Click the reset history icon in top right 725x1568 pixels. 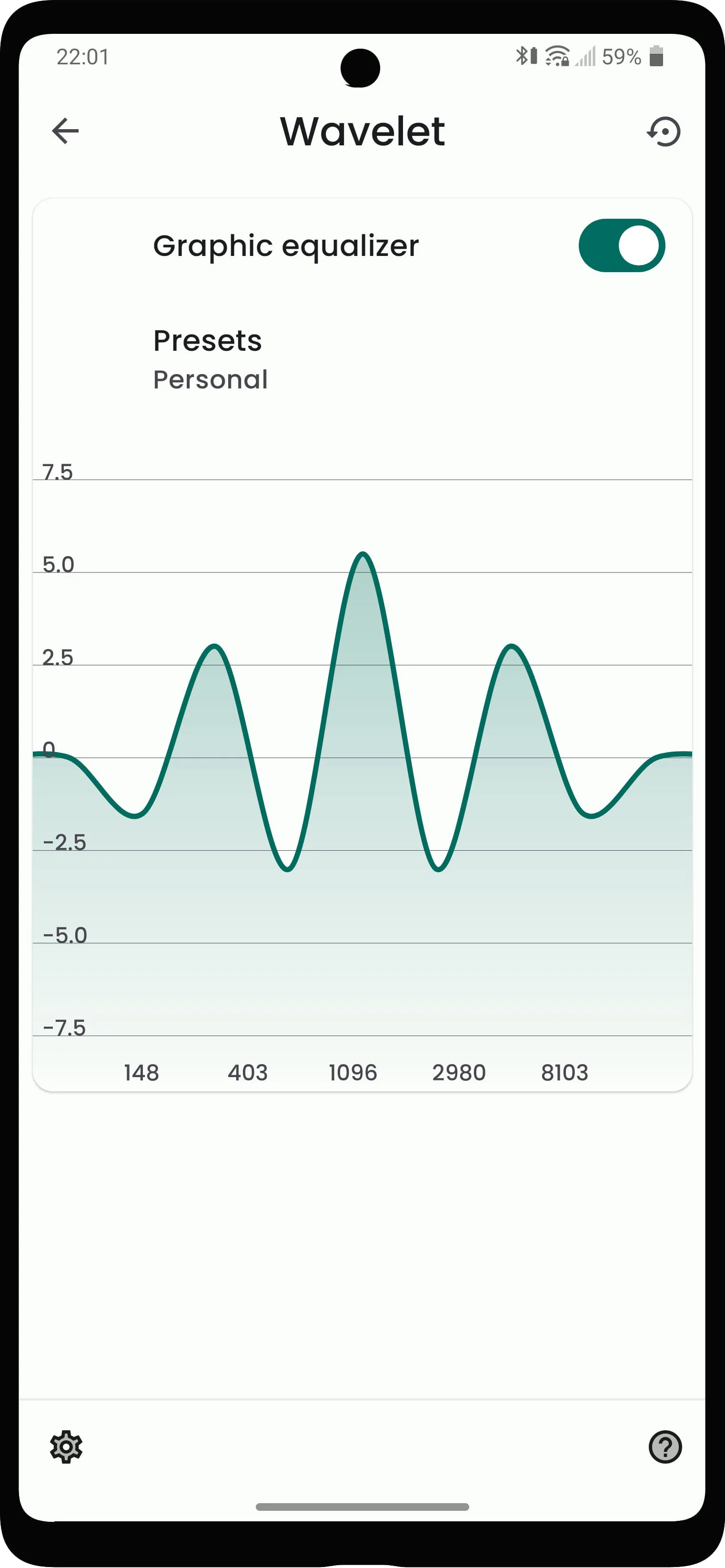coord(663,132)
